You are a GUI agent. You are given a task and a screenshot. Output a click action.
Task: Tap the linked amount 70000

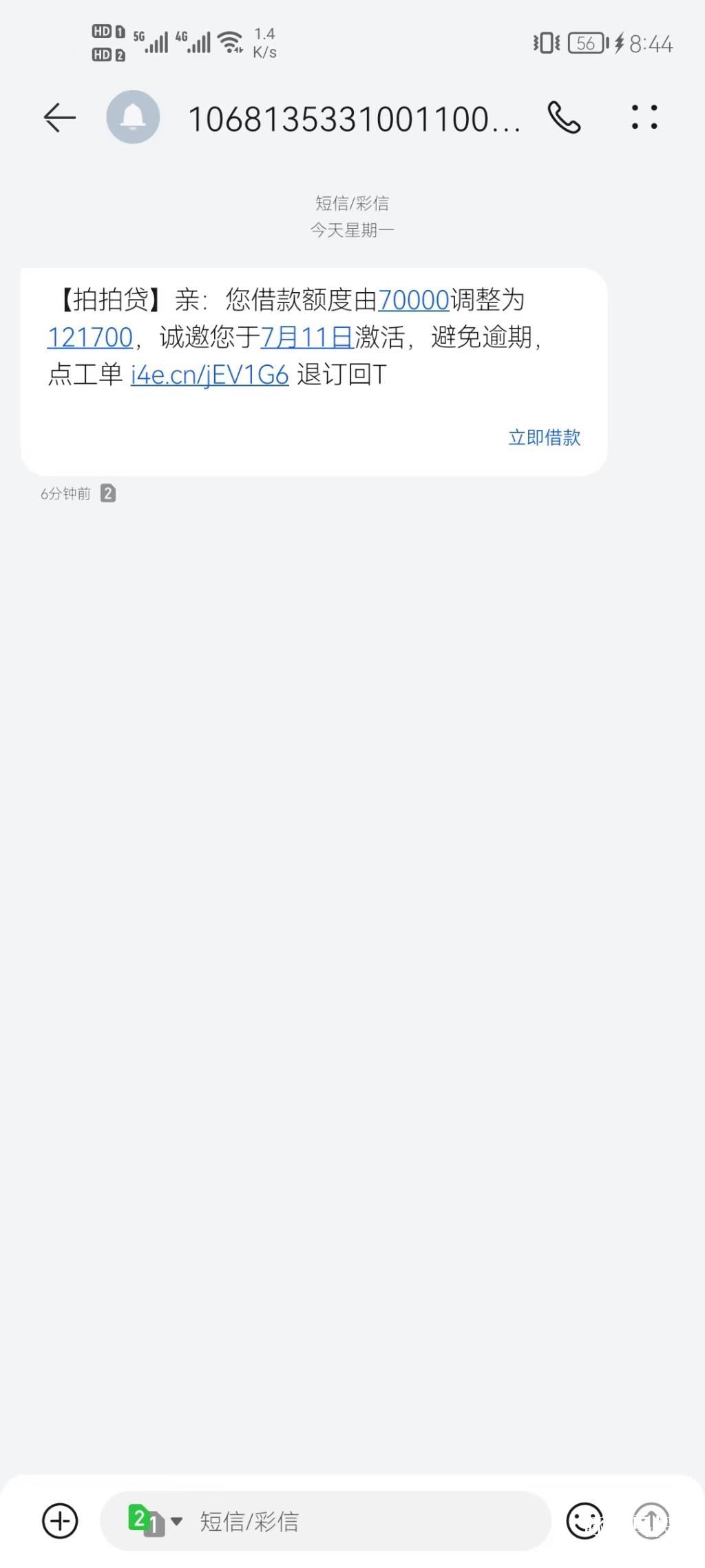coord(414,300)
